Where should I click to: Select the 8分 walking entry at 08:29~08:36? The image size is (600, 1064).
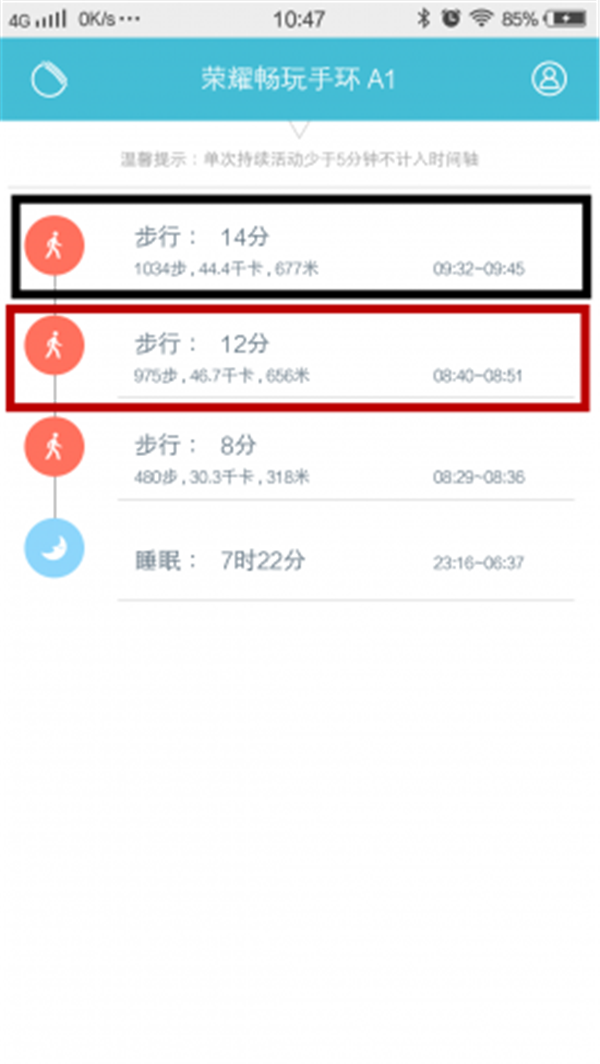[330, 459]
